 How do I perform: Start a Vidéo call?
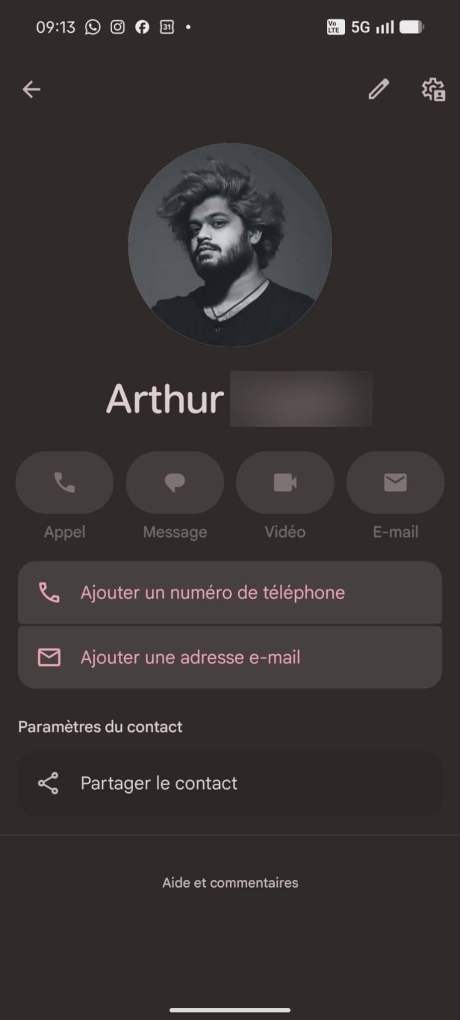pos(285,483)
